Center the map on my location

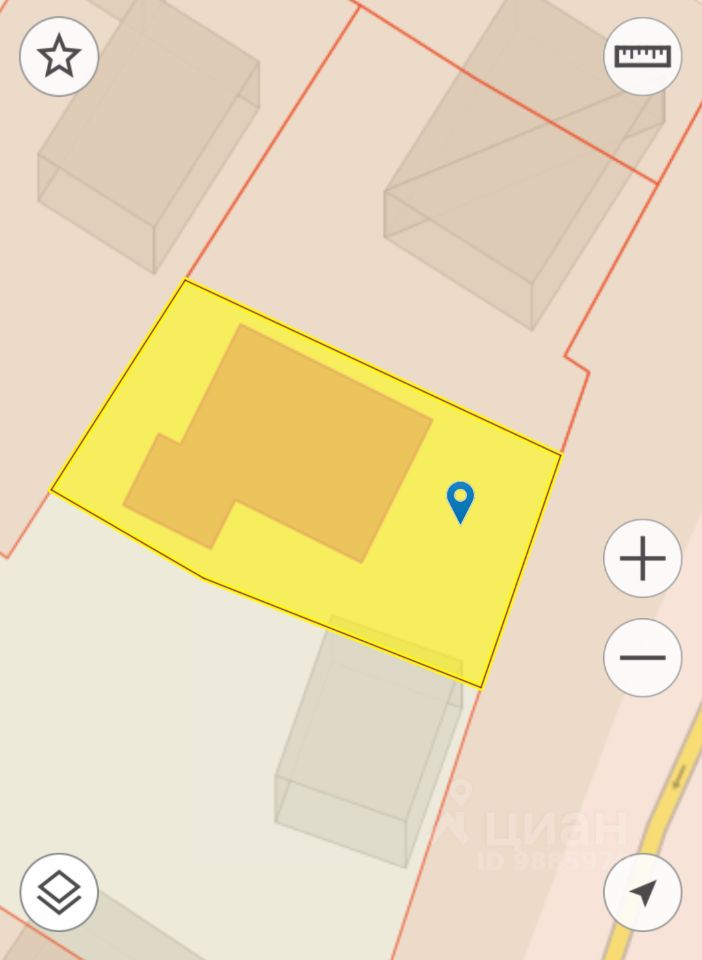coord(642,893)
